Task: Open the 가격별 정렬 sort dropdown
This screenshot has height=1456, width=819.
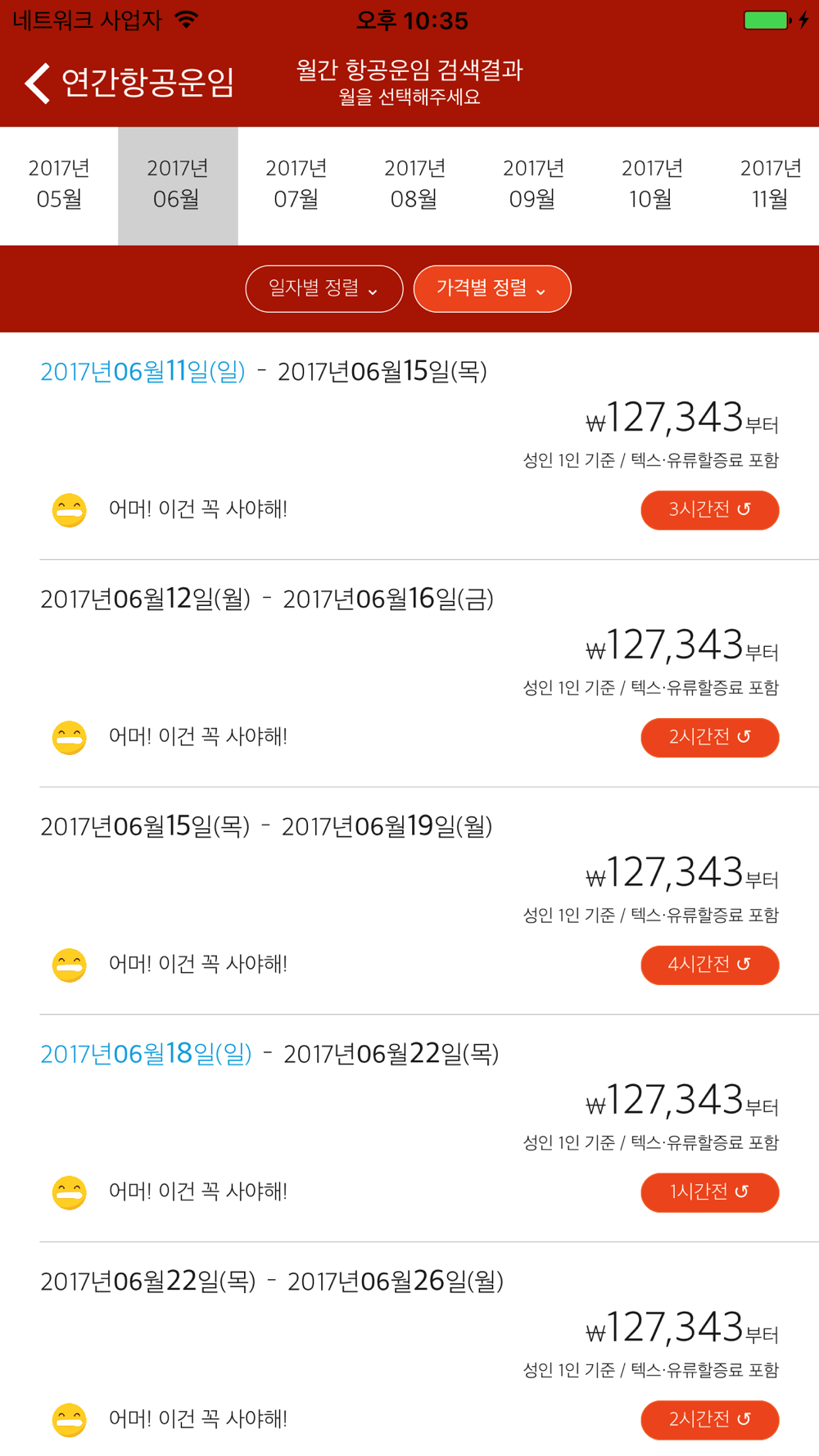Action: point(492,288)
